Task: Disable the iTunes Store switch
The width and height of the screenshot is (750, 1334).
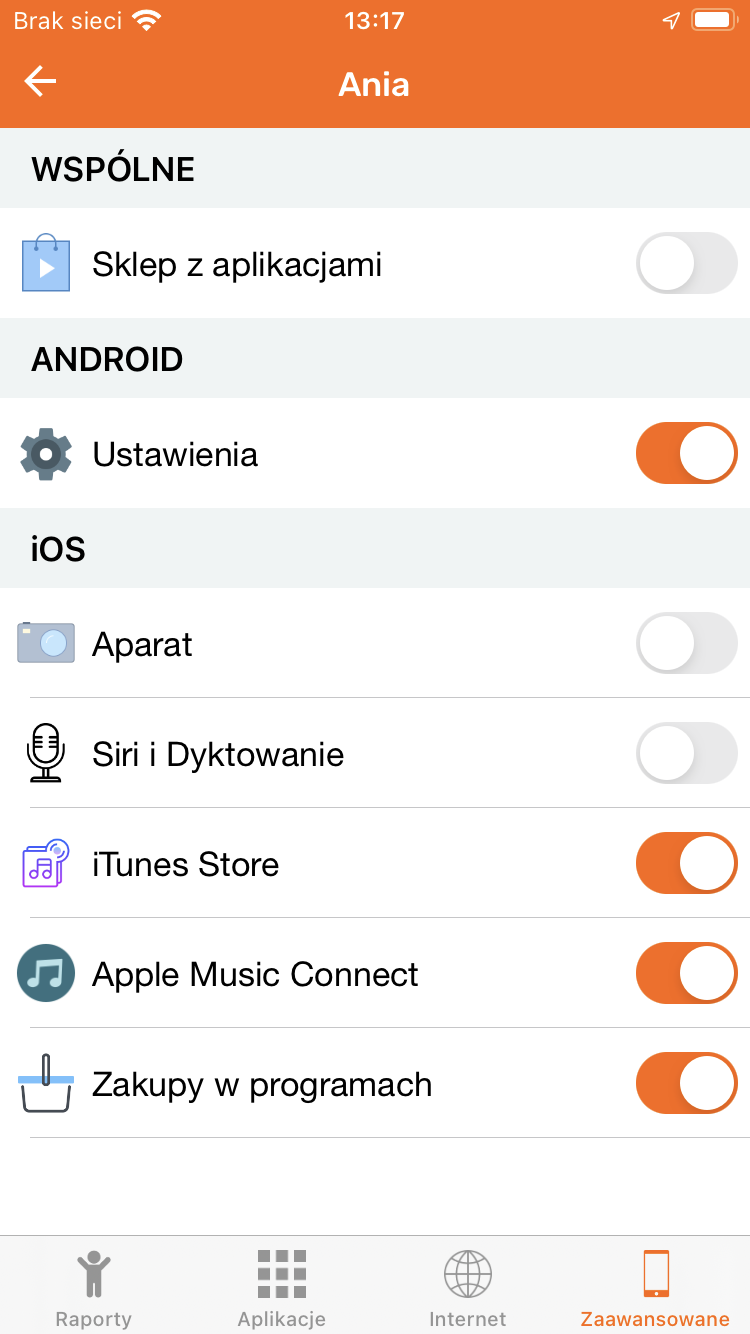Action: [x=687, y=863]
